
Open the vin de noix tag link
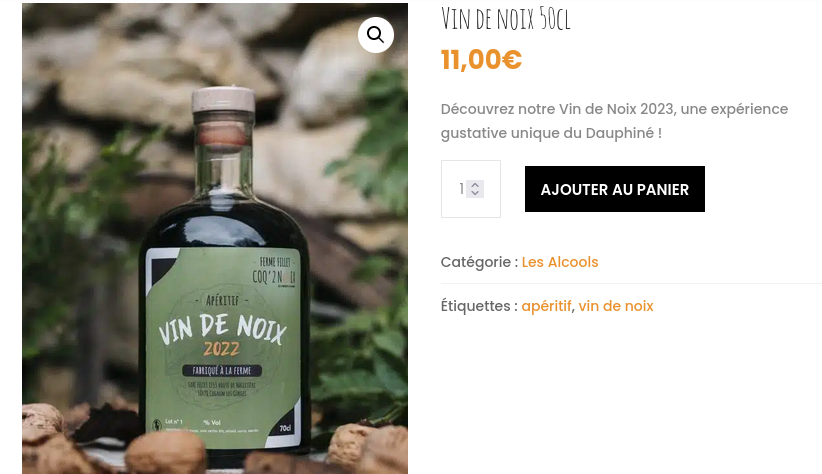point(615,306)
